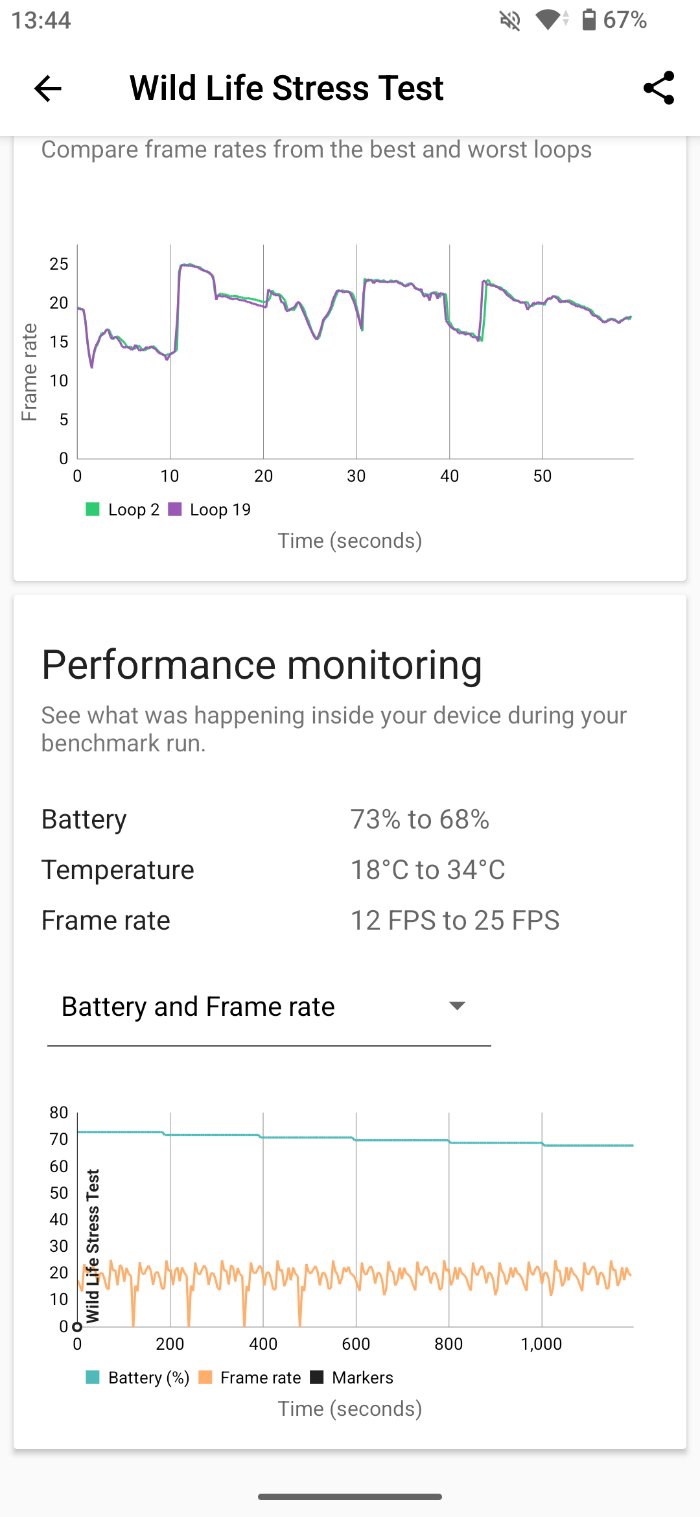700x1517 pixels.
Task: Toggle Frame rate series in the monitoring legend
Action: (250, 1378)
